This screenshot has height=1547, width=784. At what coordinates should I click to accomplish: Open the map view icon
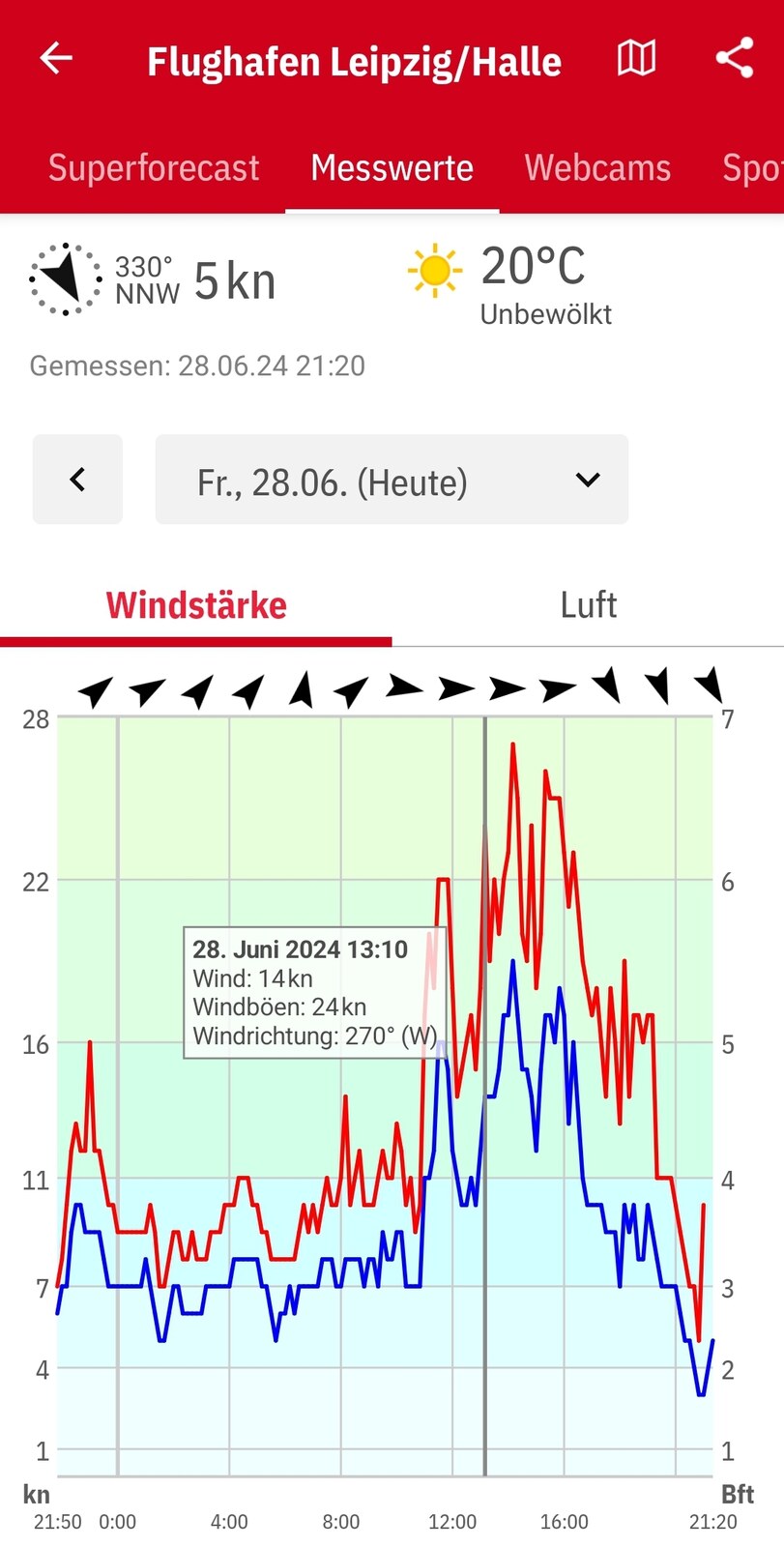point(636,59)
